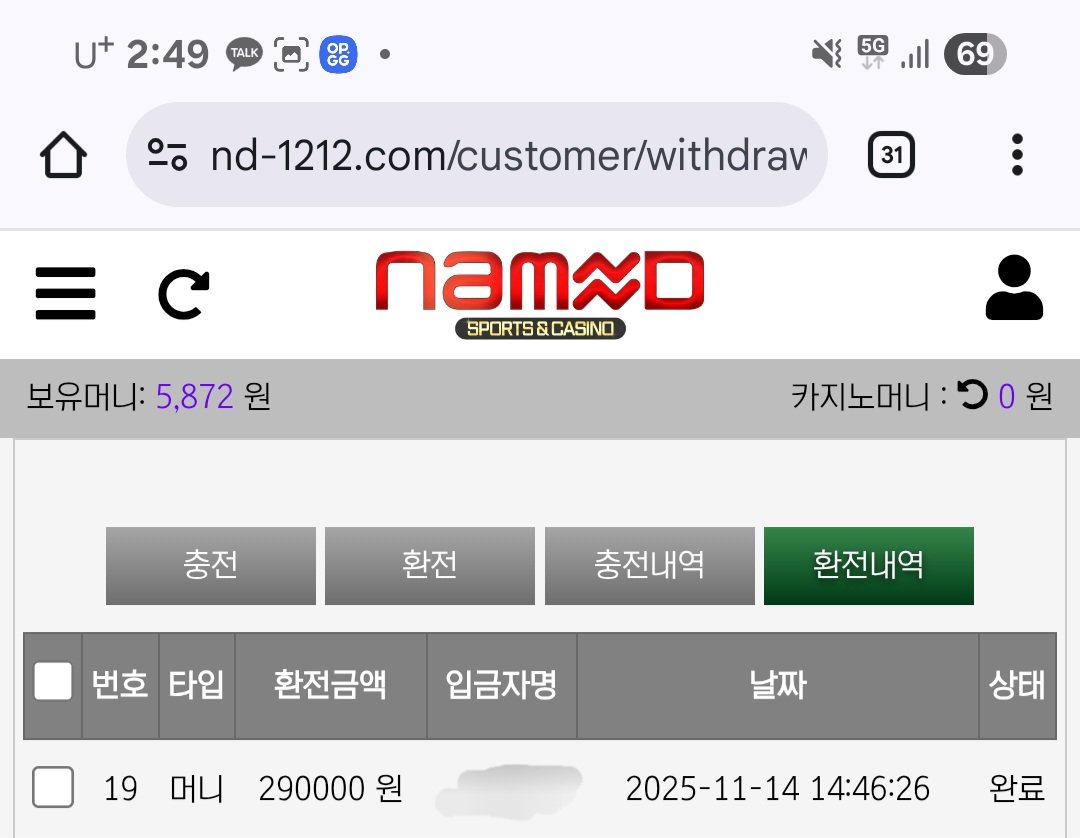Refresh the 카지노머니 balance
This screenshot has height=838, width=1080.
coord(972,396)
